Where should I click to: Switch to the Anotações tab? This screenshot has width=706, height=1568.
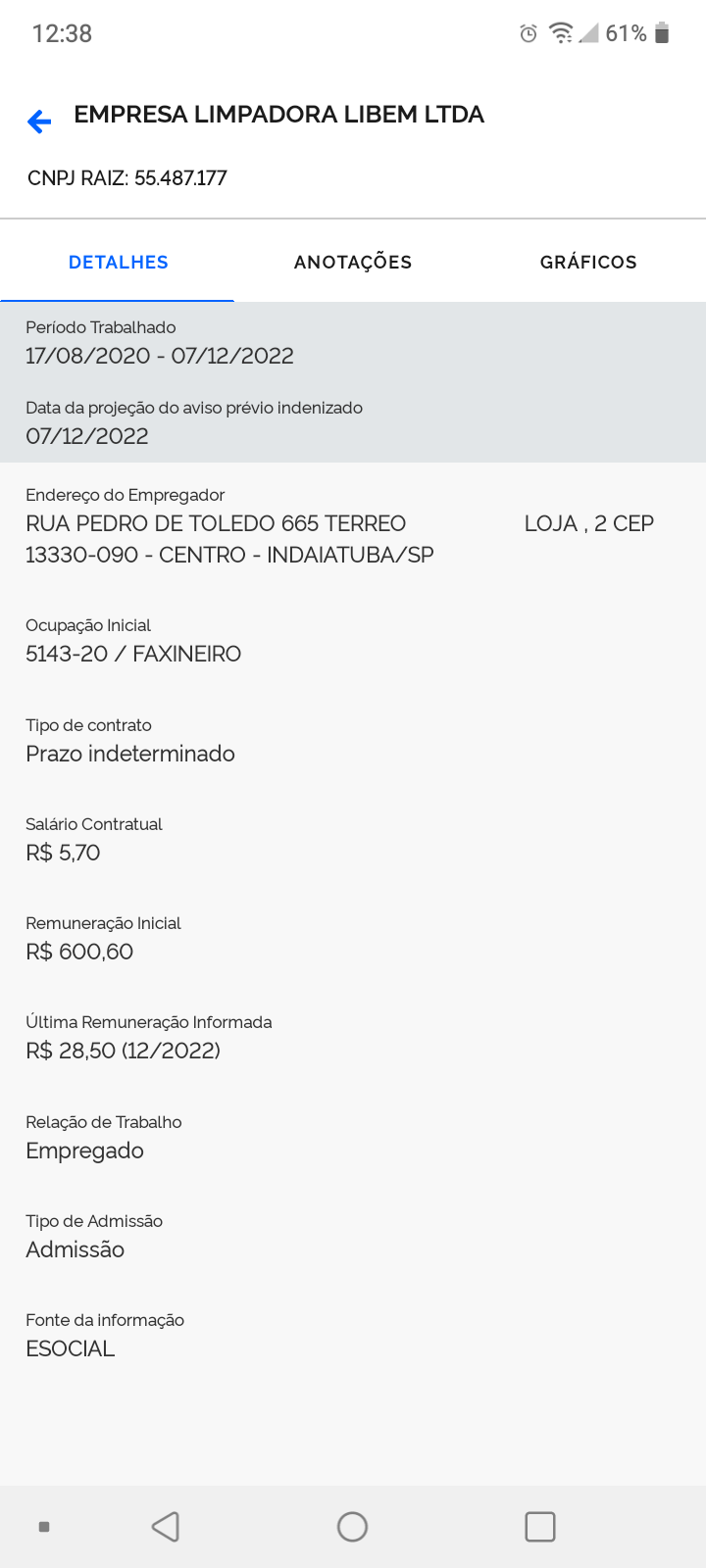353,263
